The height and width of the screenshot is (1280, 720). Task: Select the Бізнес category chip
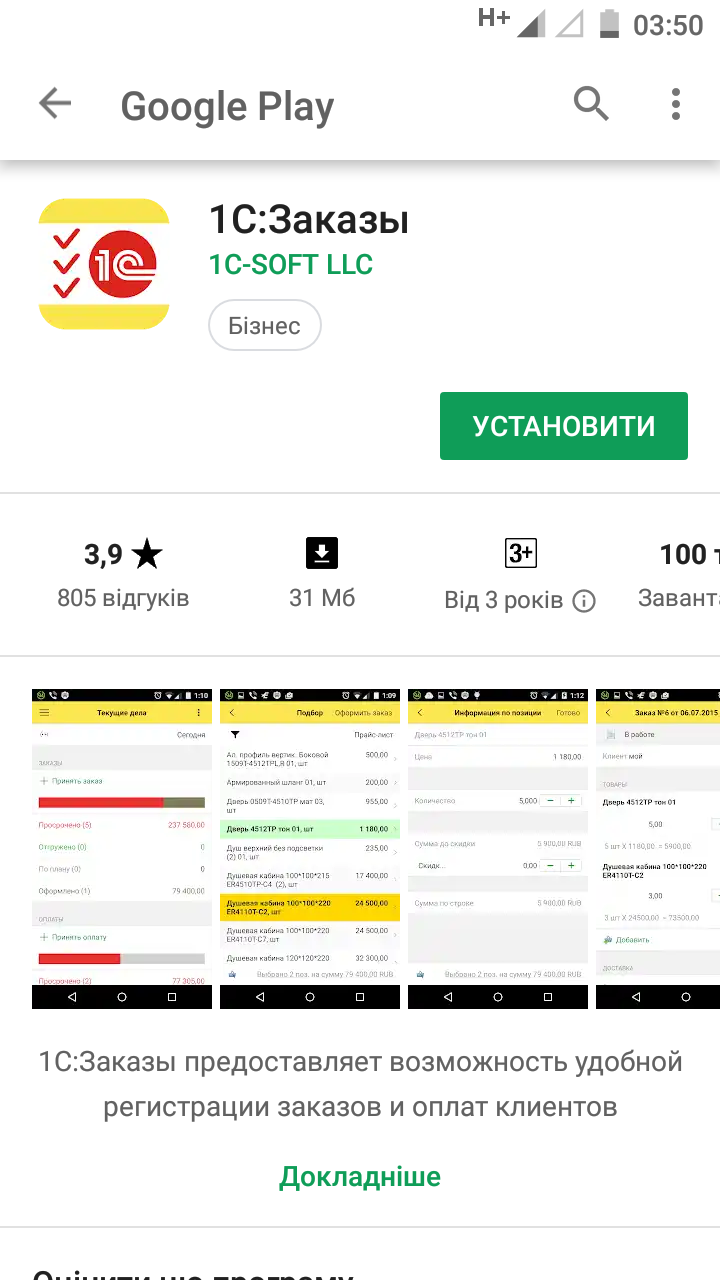pos(265,326)
